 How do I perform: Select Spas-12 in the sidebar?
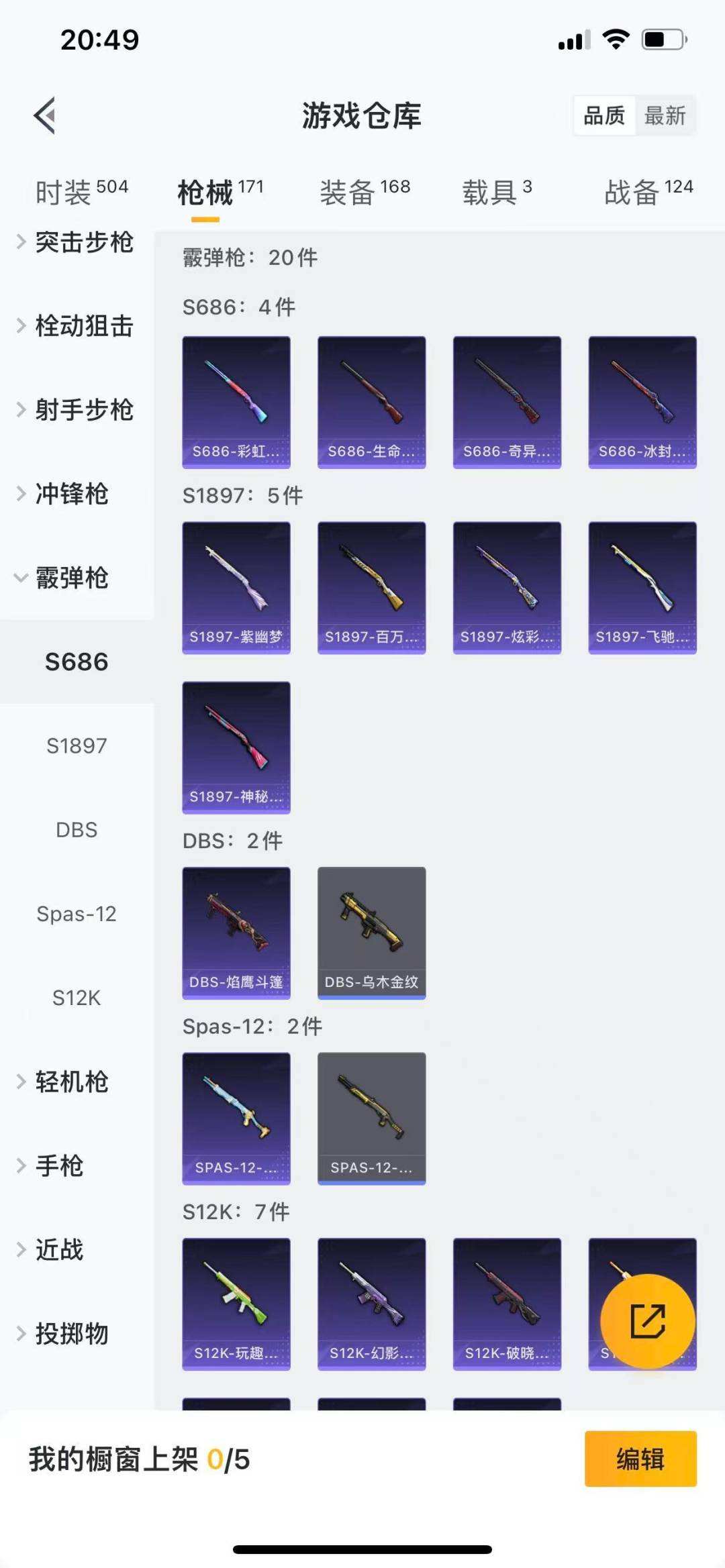pos(77,914)
